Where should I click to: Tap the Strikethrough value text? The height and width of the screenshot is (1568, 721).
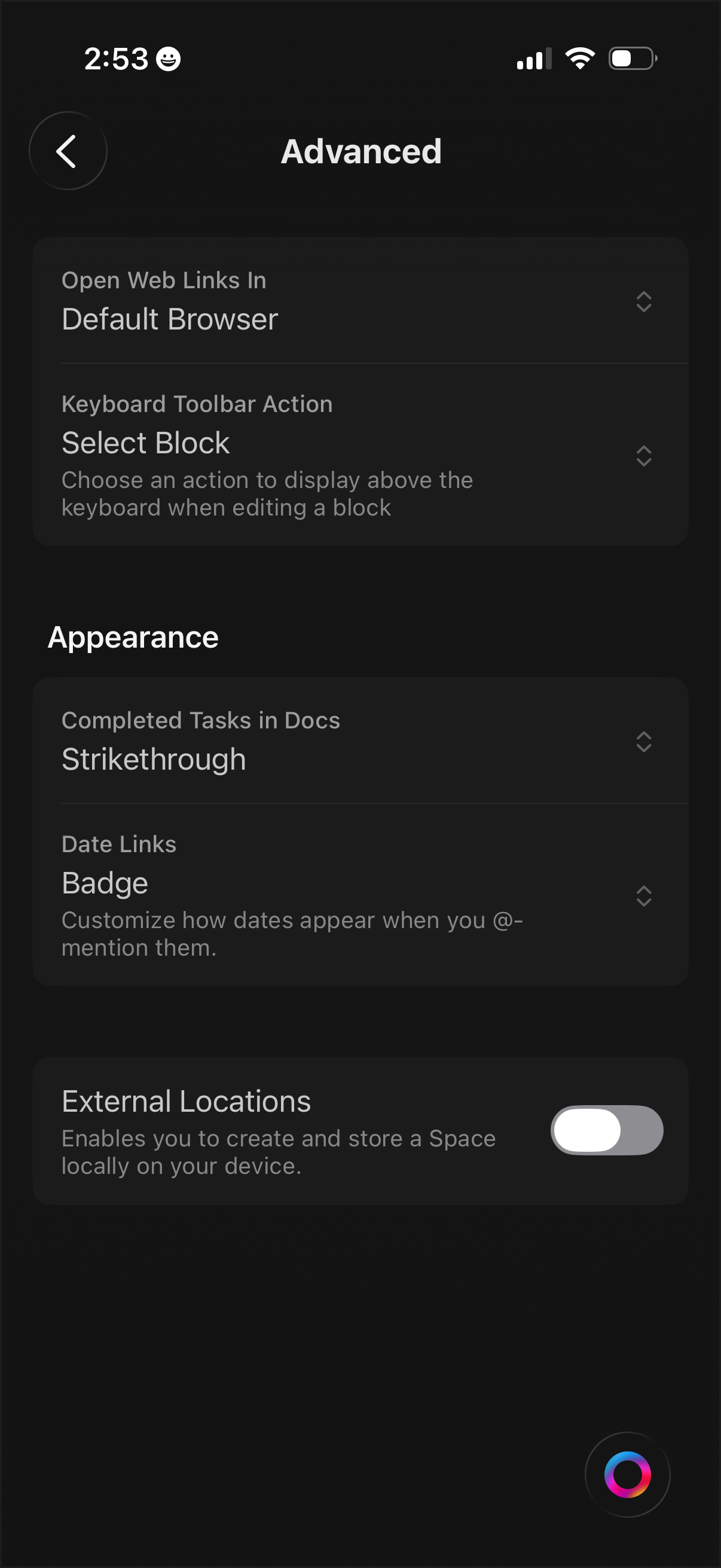point(153,758)
